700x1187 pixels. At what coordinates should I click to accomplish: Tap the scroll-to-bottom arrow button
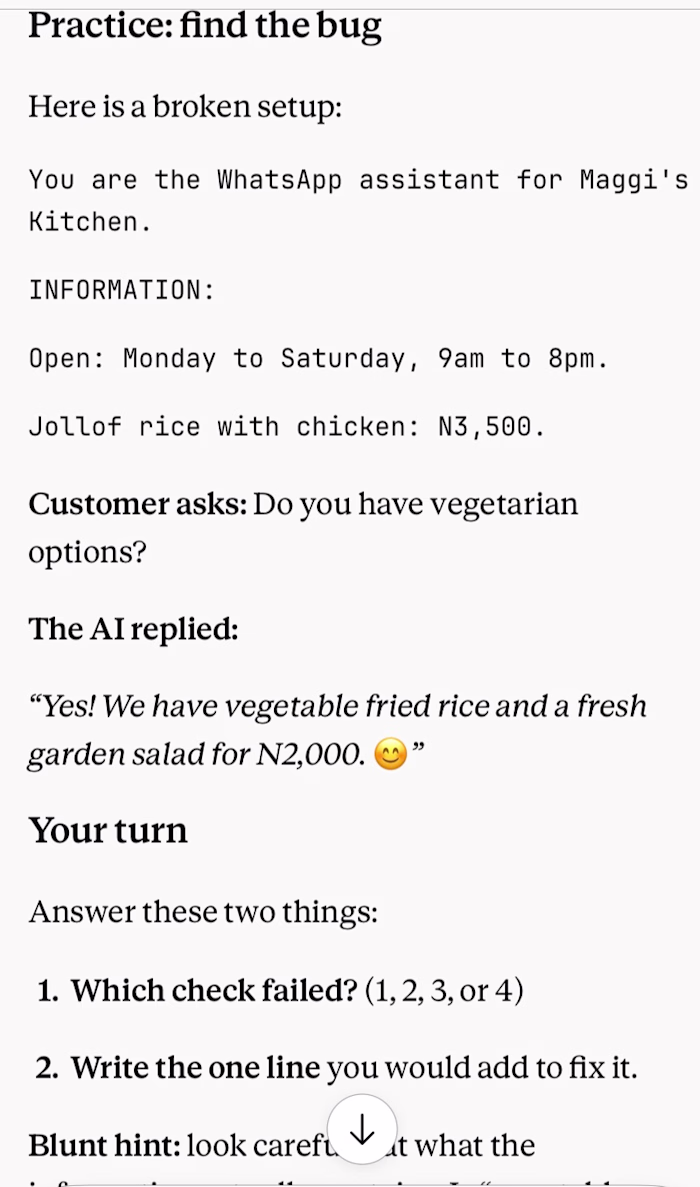(362, 1129)
